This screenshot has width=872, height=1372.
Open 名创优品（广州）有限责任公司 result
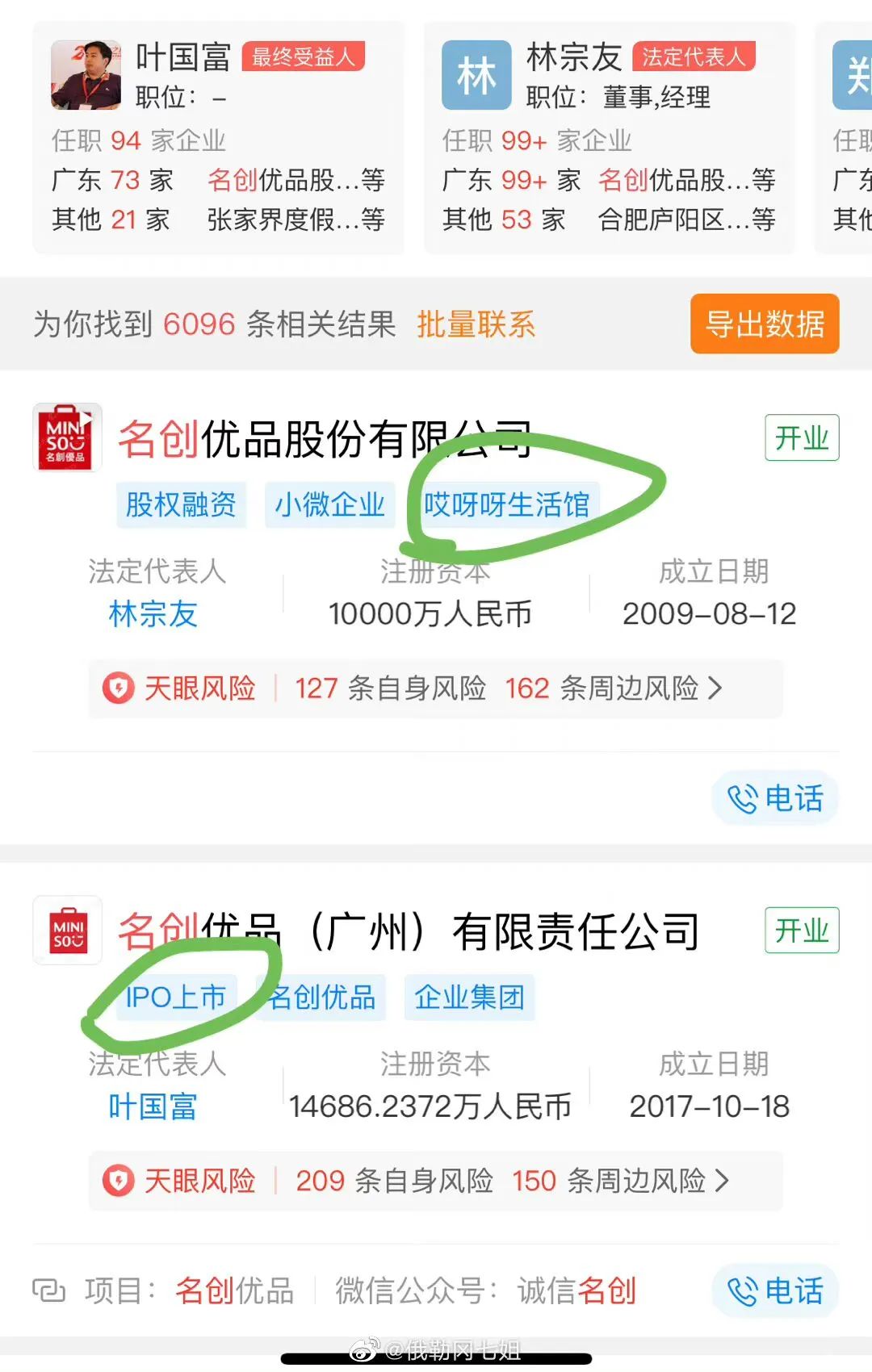[x=409, y=932]
